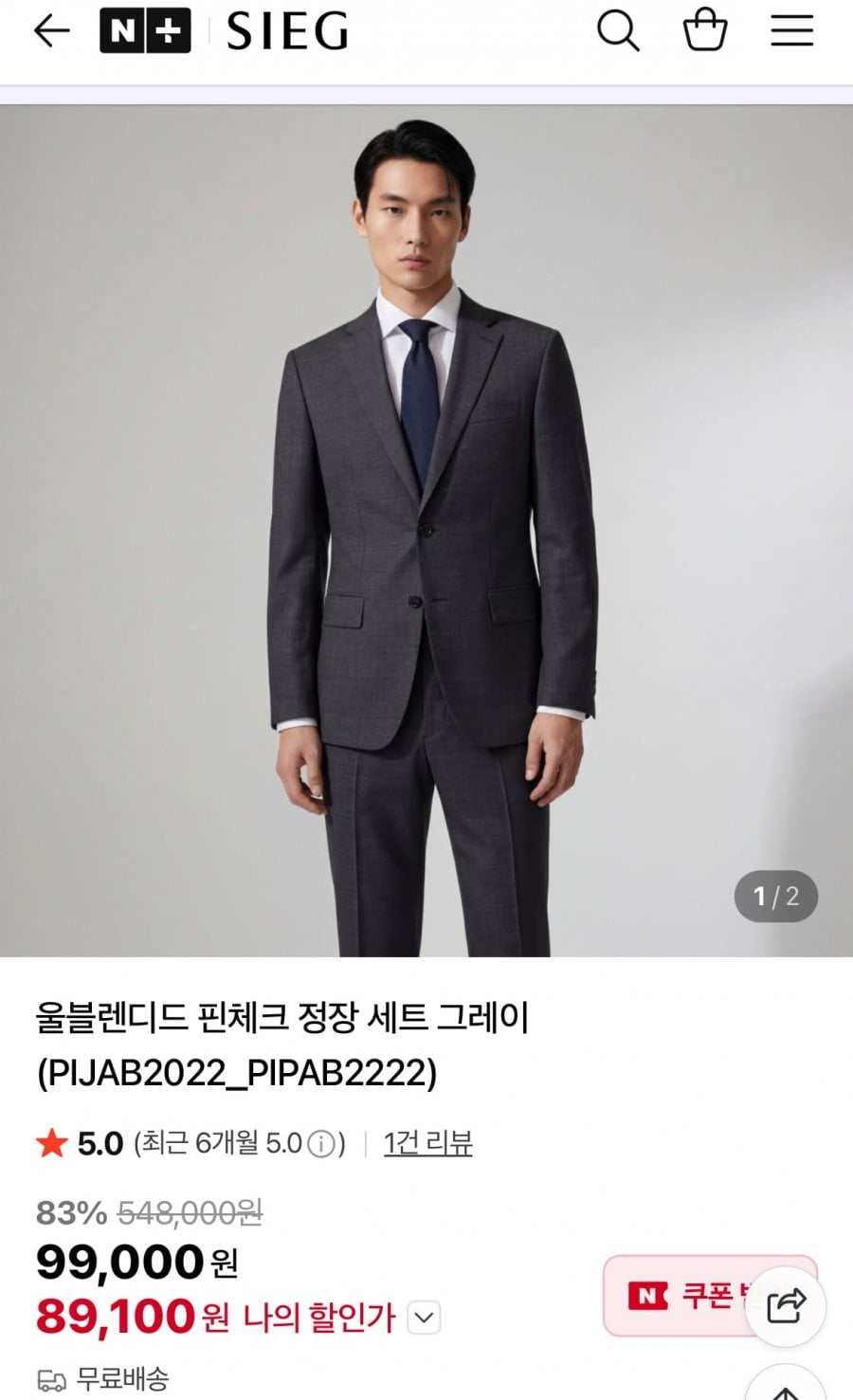Expand the 나의 할인가 details
The width and height of the screenshot is (853, 1400).
pyautogui.click(x=425, y=1318)
